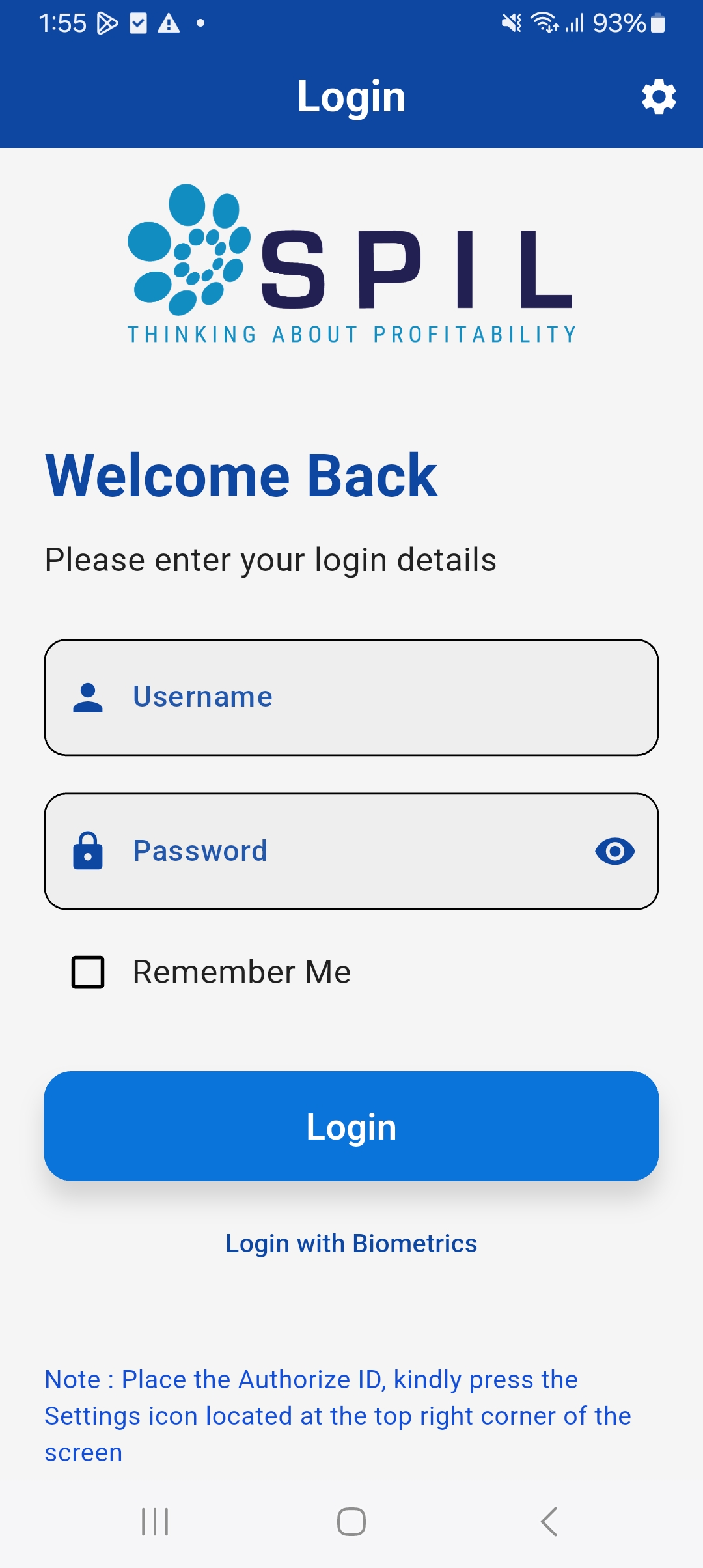
Task: Open recent apps from navigation bar
Action: [x=155, y=1522]
